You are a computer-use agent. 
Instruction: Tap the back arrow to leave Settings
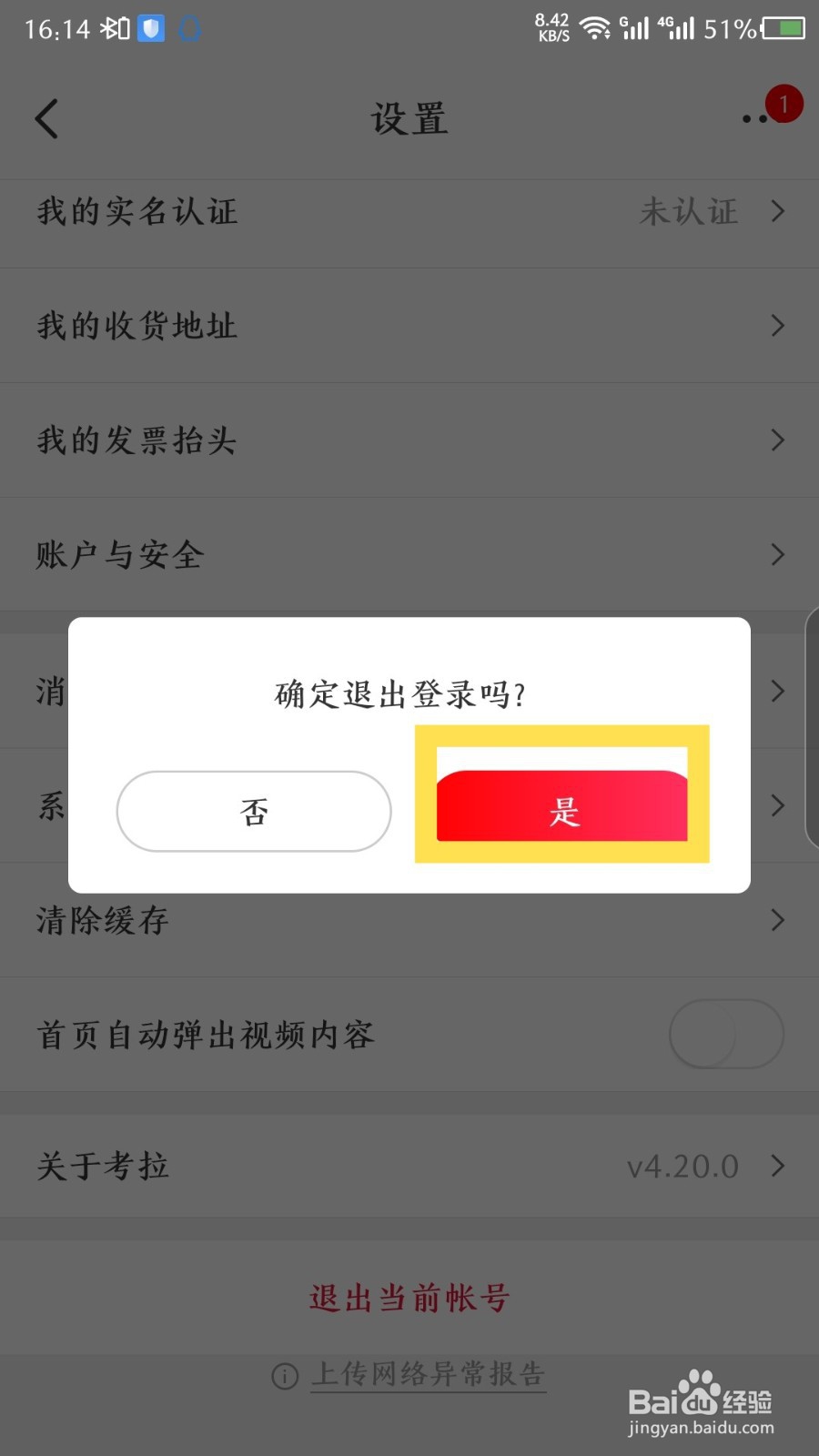click(47, 118)
